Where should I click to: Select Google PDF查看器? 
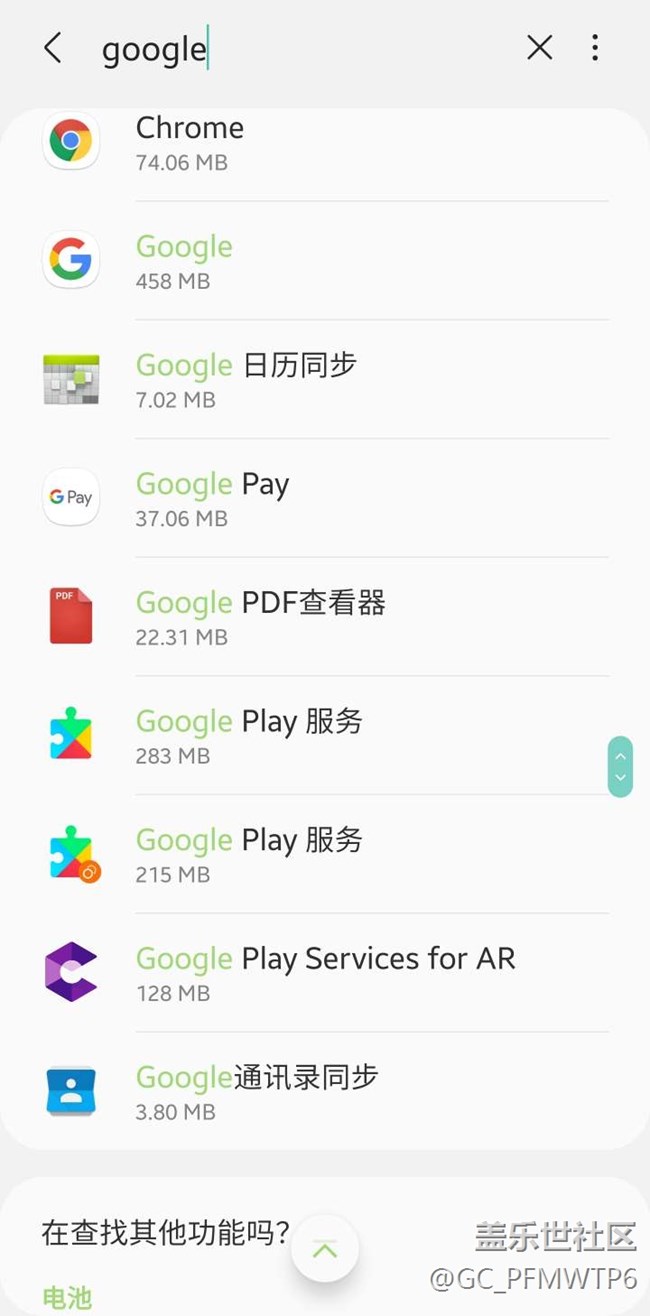point(325,617)
